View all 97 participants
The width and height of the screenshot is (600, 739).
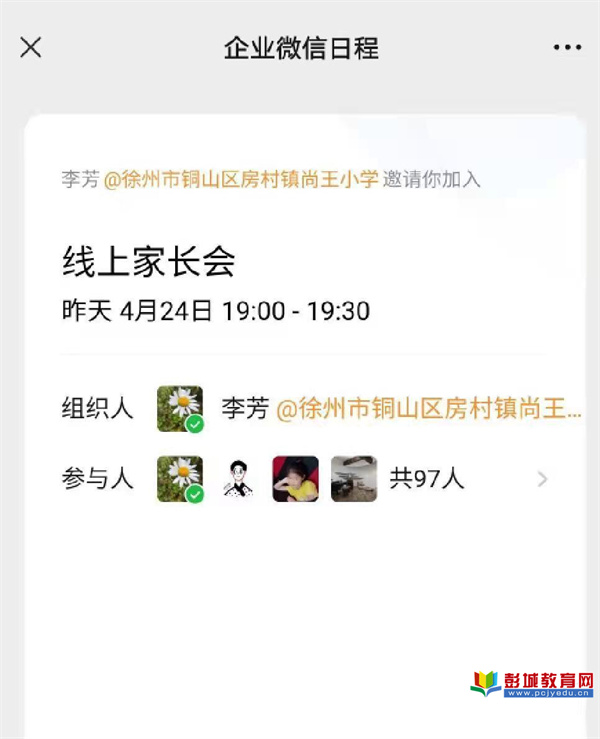click(x=542, y=479)
